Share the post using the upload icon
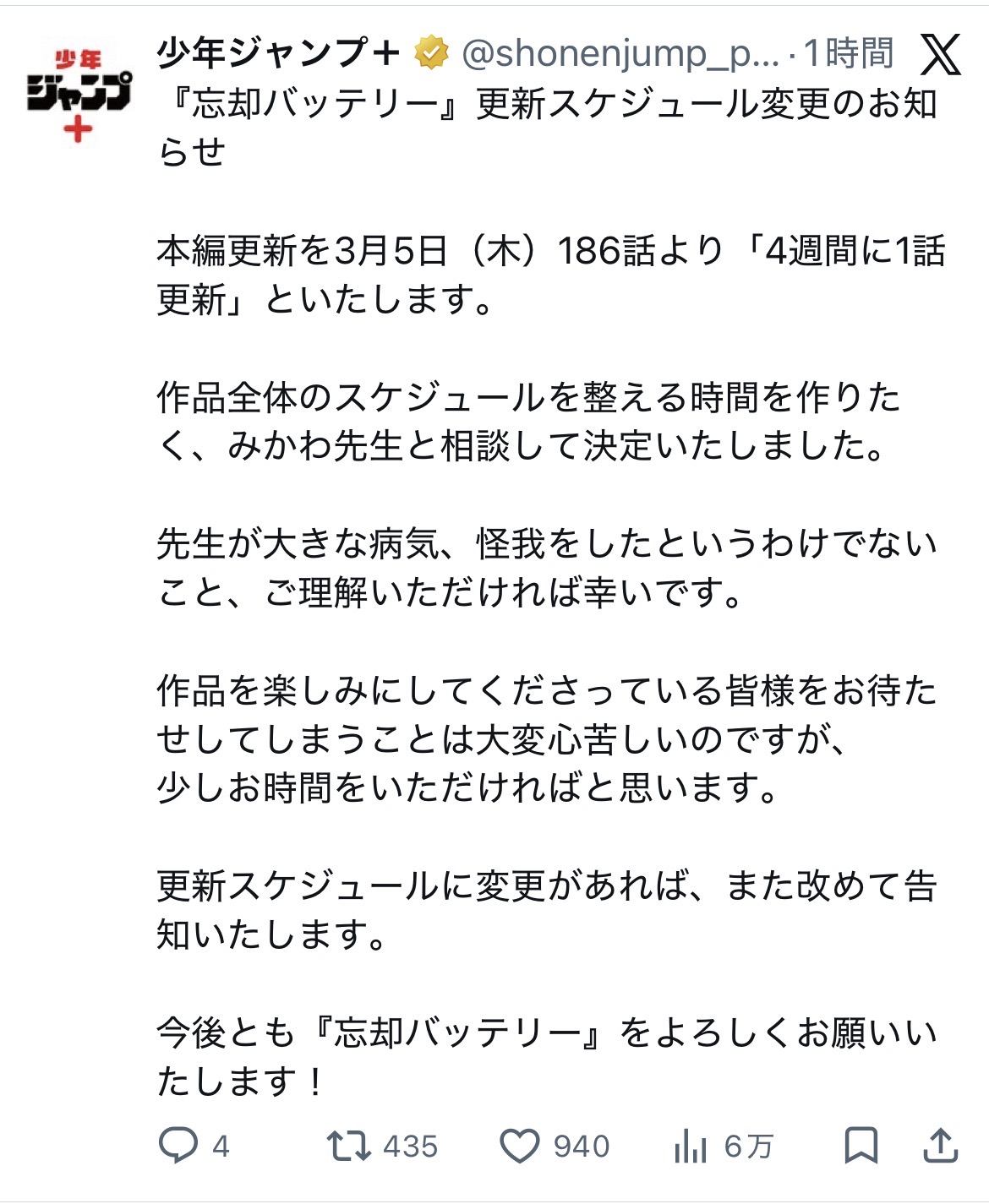 [x=940, y=1146]
